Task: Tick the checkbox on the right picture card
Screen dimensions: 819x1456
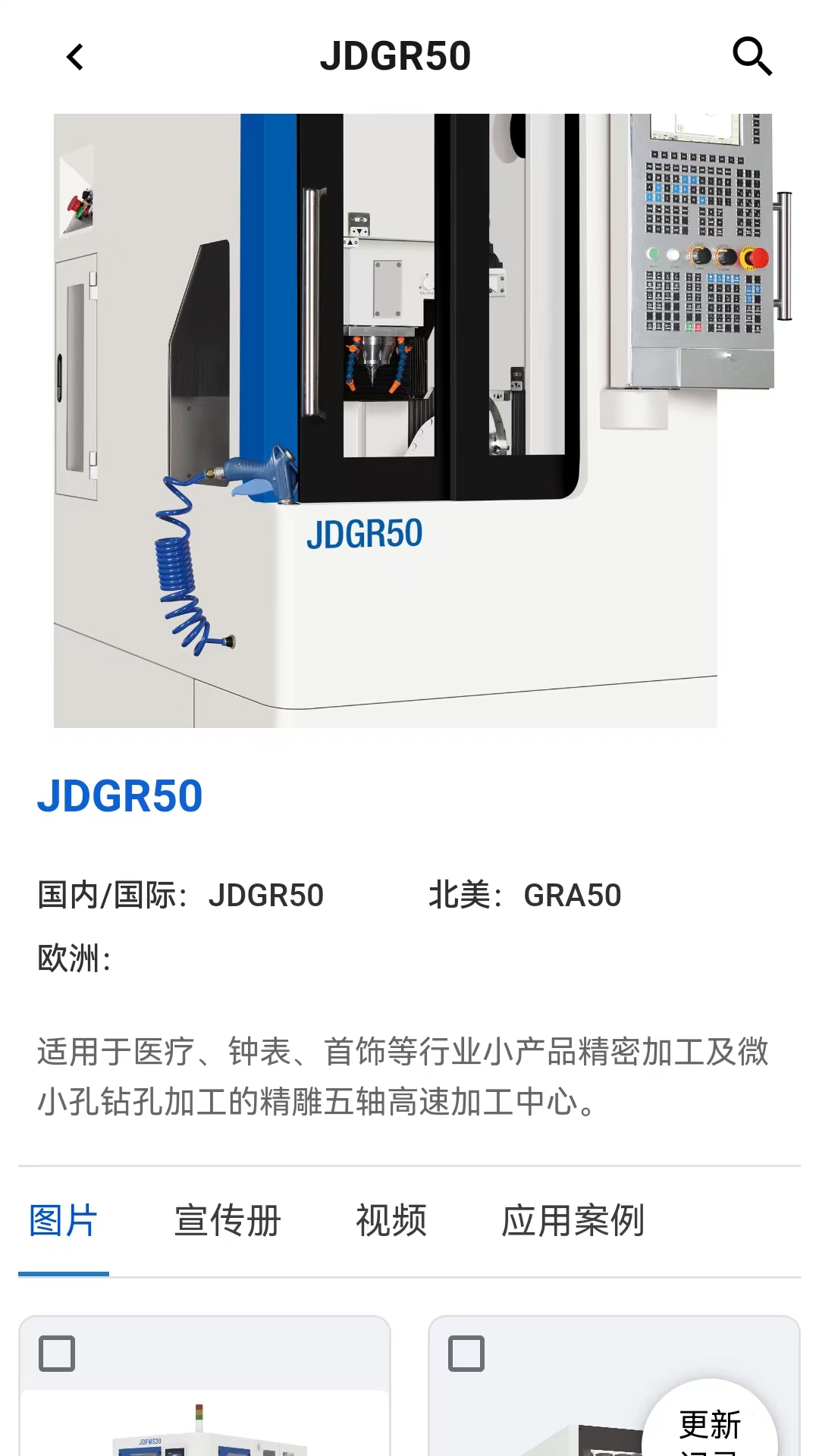Action: click(x=466, y=1354)
